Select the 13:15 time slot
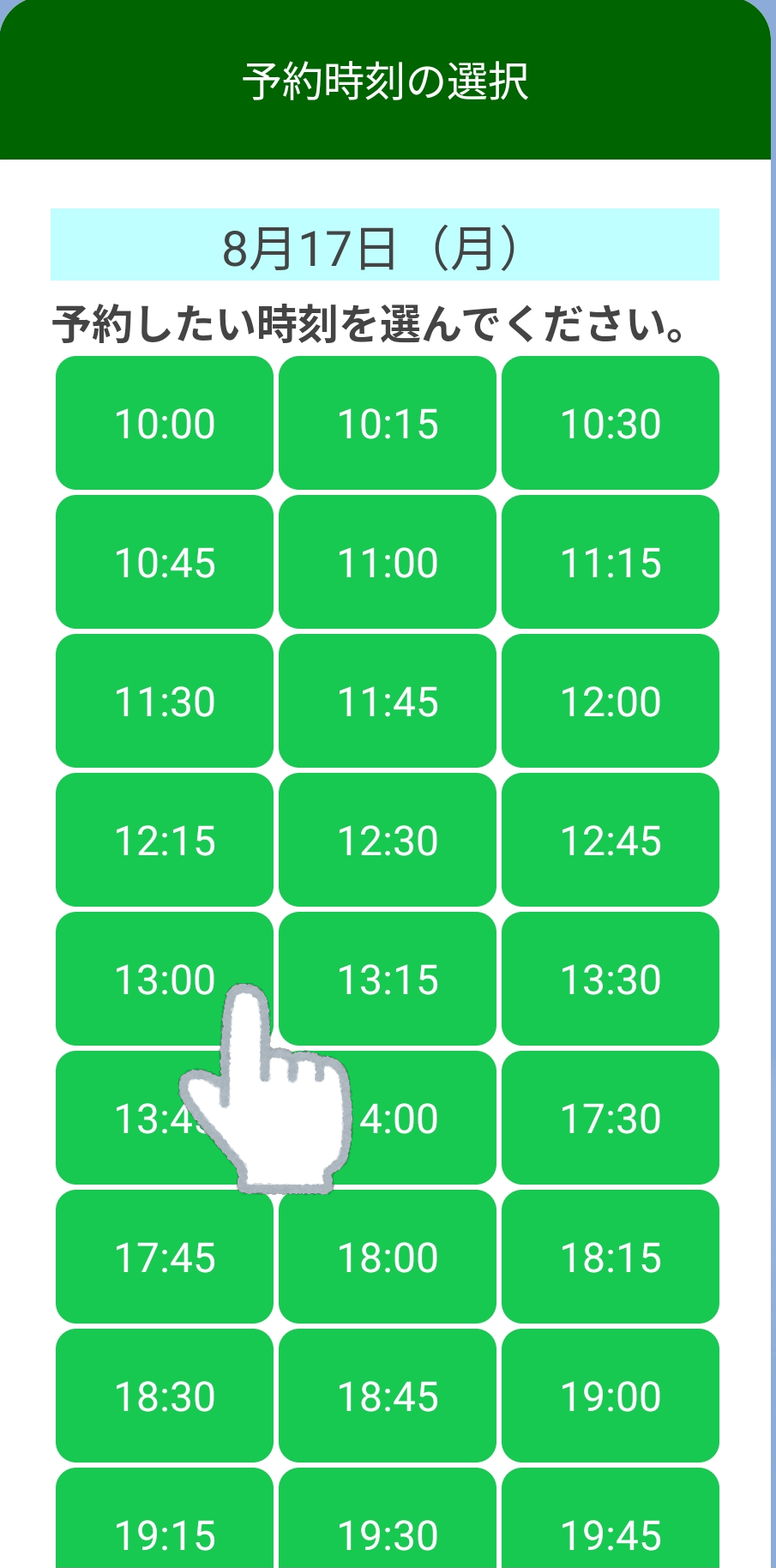Viewport: 776px width, 1568px height. pyautogui.click(x=388, y=979)
